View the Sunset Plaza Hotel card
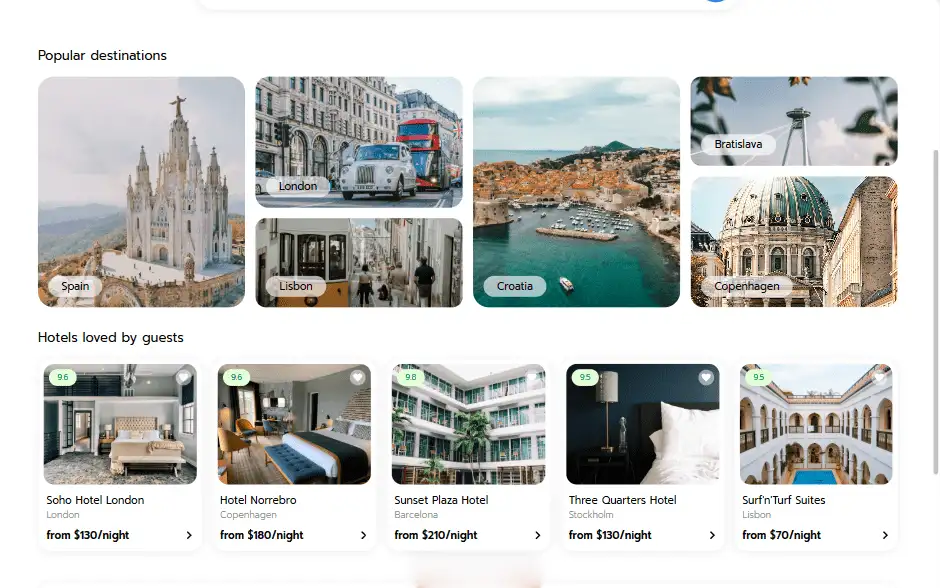 pos(468,456)
